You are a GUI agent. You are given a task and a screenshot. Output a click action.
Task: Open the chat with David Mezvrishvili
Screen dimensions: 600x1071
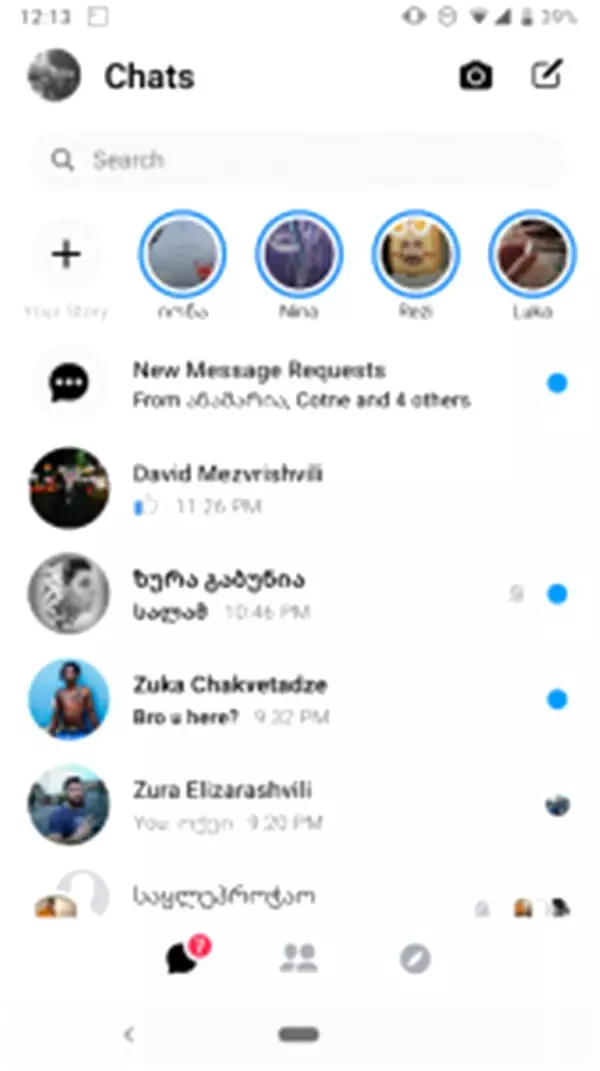tap(300, 489)
